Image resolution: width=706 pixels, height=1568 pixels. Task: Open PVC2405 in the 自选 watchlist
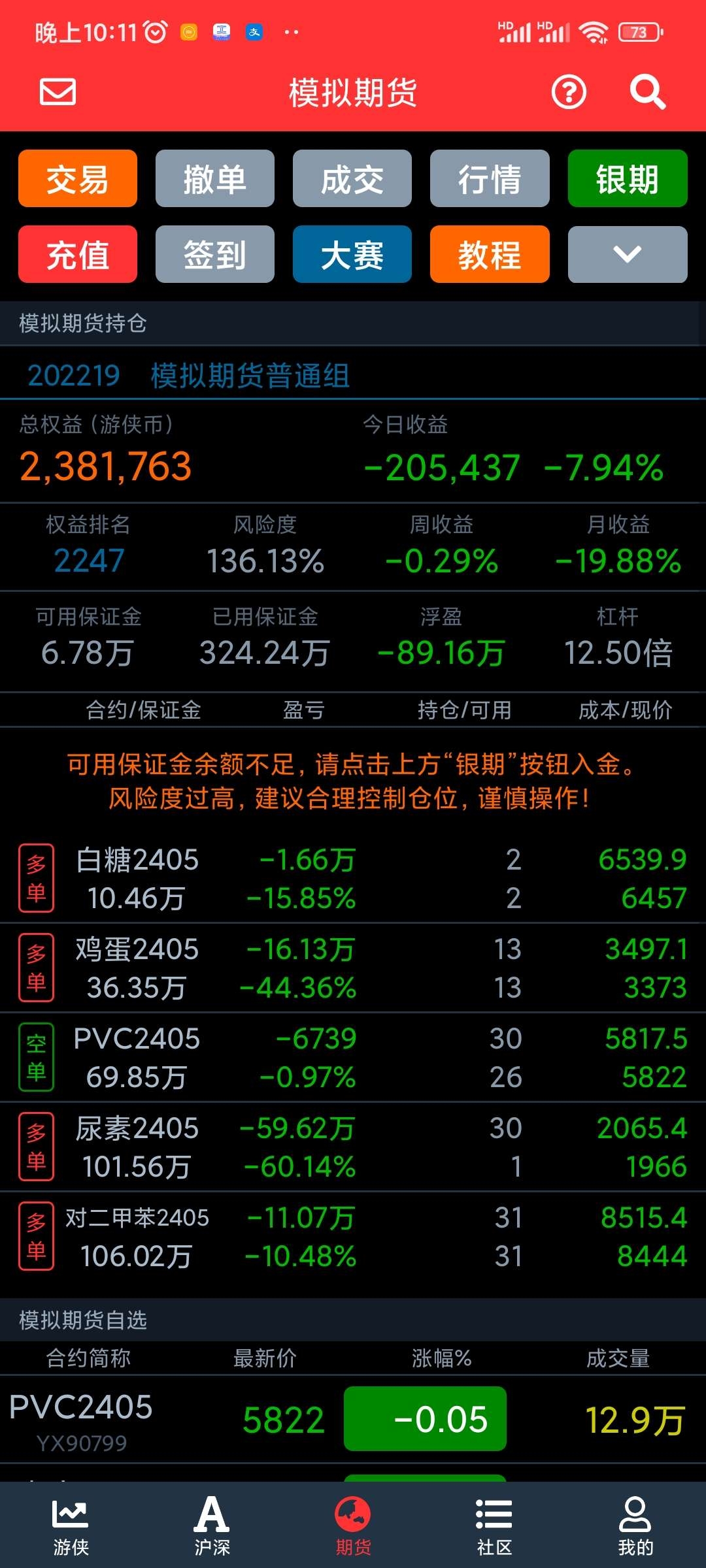click(353, 1419)
